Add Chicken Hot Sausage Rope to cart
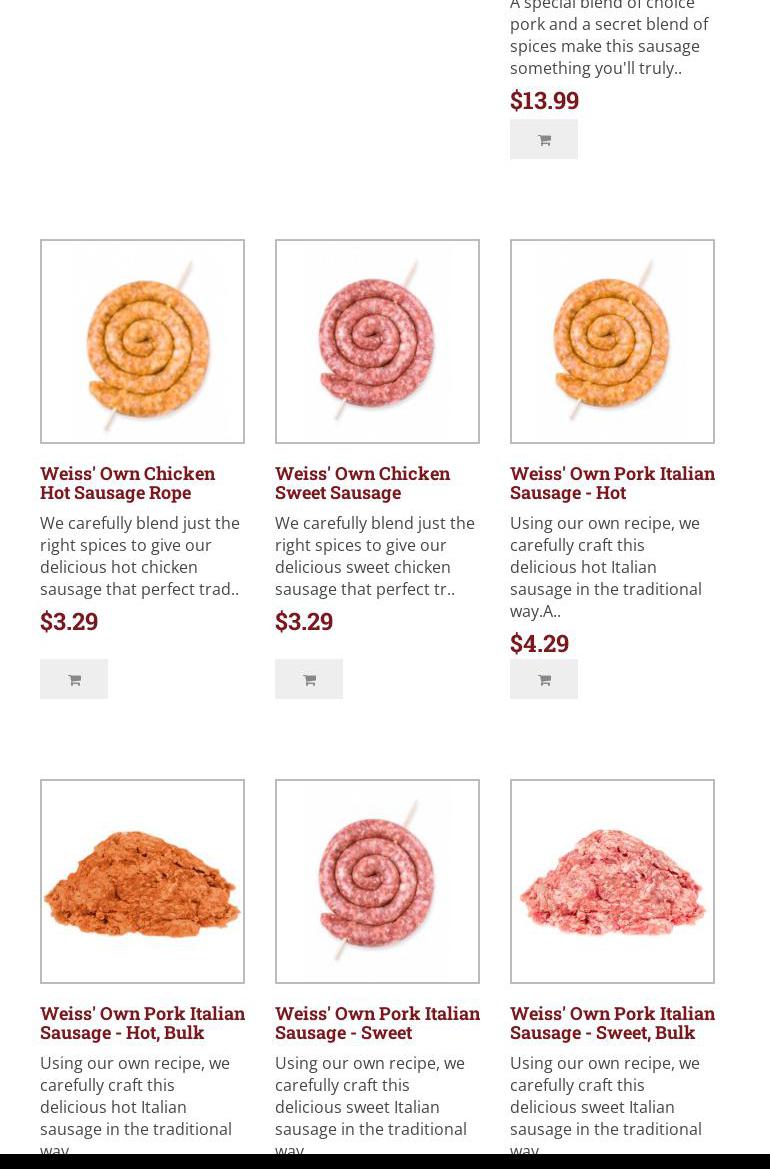The width and height of the screenshot is (770, 1169). point(74,678)
